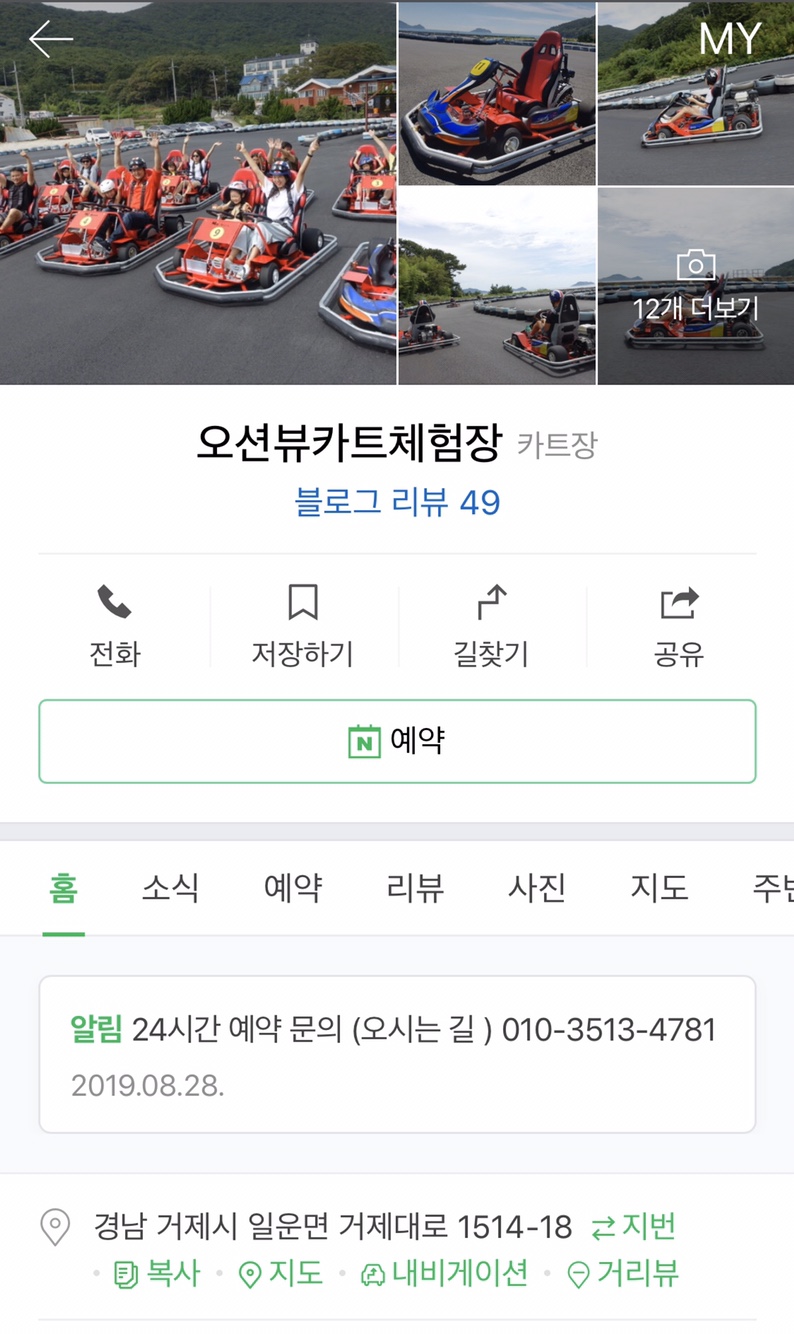794x1334 pixels.
Task: Switch to the 지도 tab
Action: point(659,888)
